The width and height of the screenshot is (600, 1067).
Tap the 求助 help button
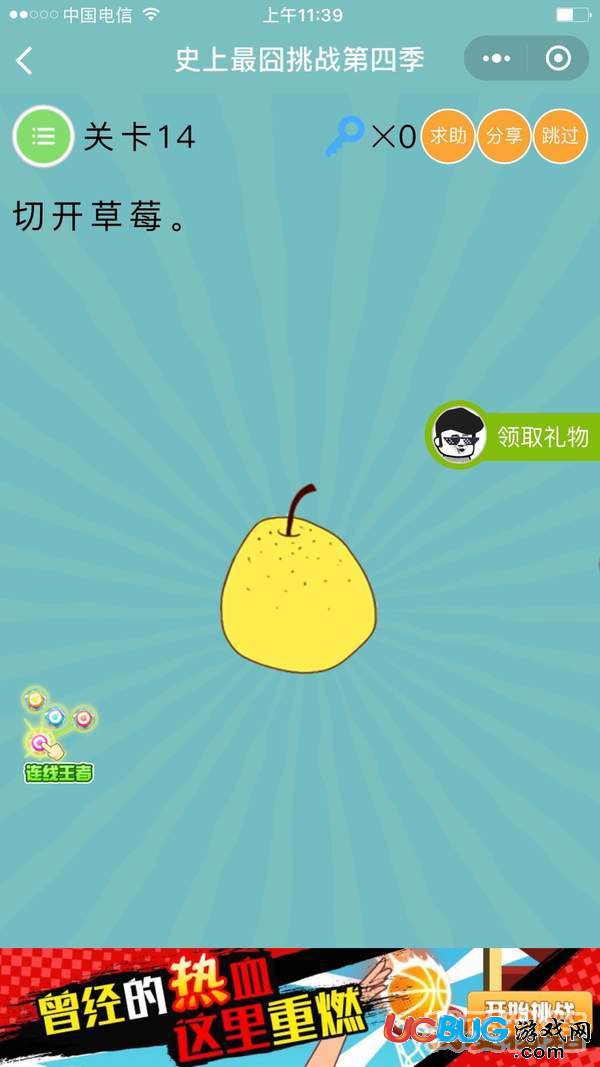click(x=447, y=136)
